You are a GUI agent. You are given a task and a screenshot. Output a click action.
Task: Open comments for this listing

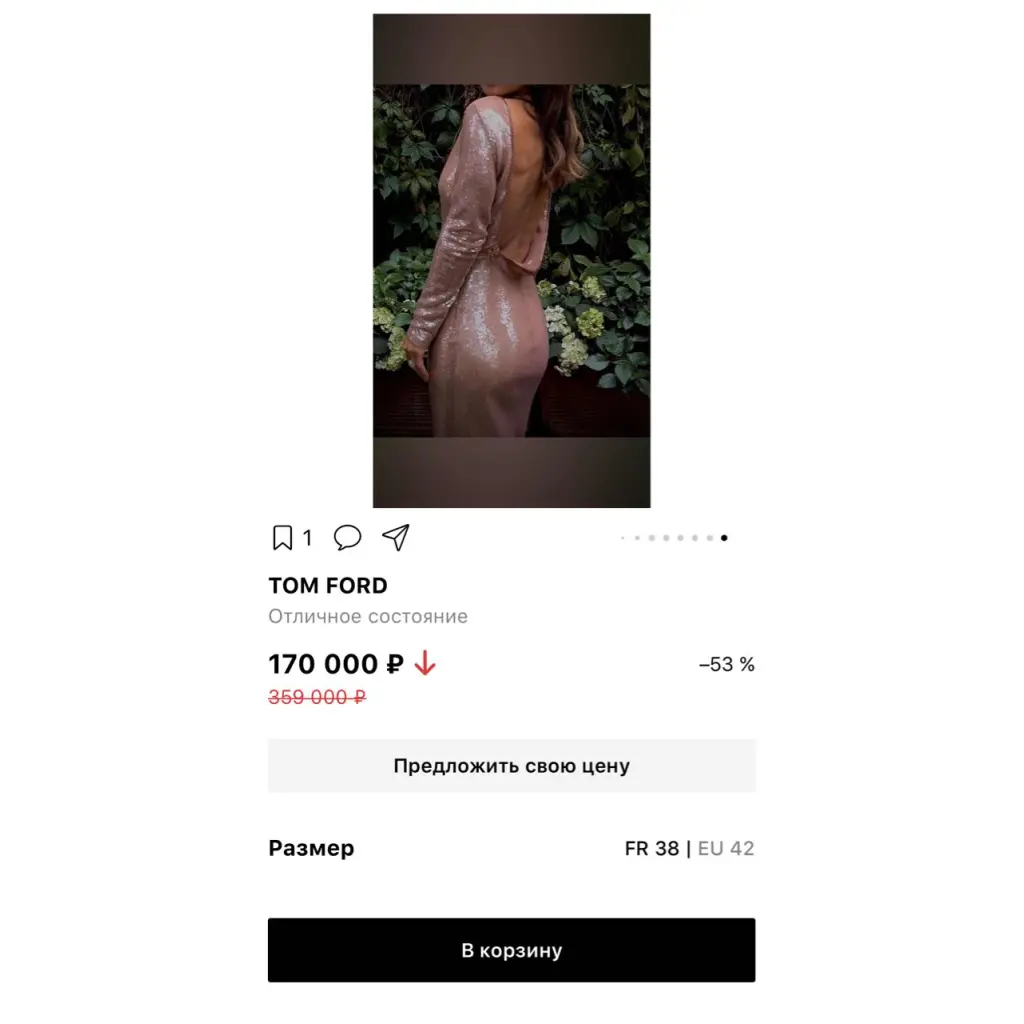[347, 538]
